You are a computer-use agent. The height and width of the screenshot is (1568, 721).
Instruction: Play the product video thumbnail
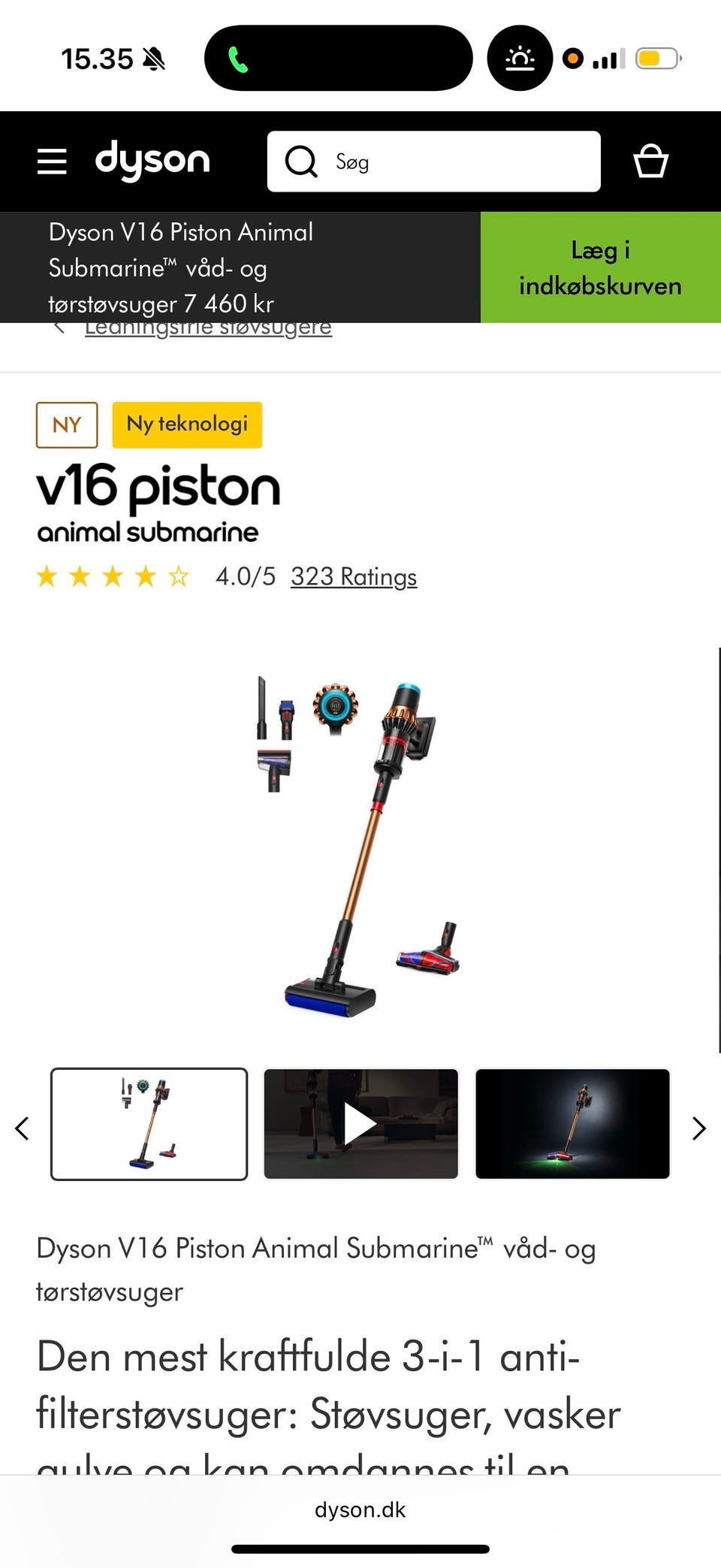(360, 1124)
